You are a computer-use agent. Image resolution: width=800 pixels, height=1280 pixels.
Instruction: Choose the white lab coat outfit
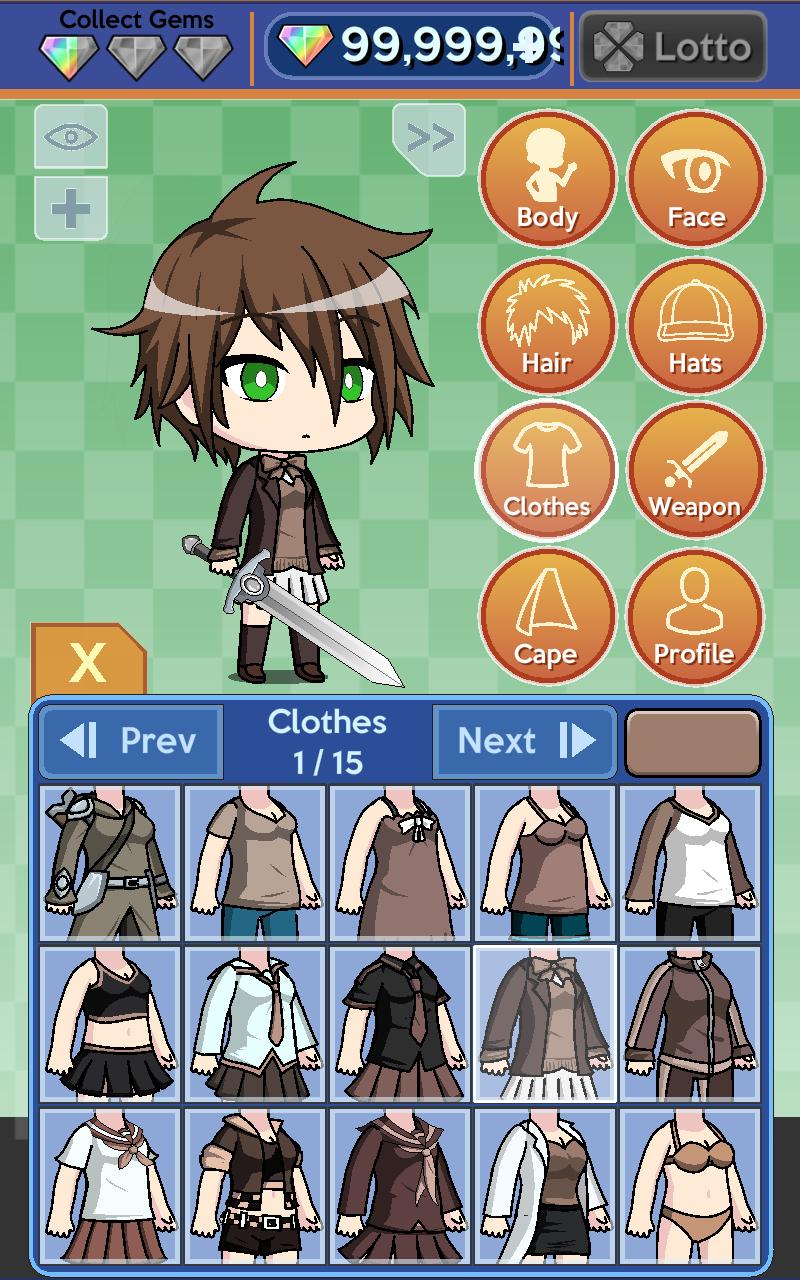(x=545, y=1186)
